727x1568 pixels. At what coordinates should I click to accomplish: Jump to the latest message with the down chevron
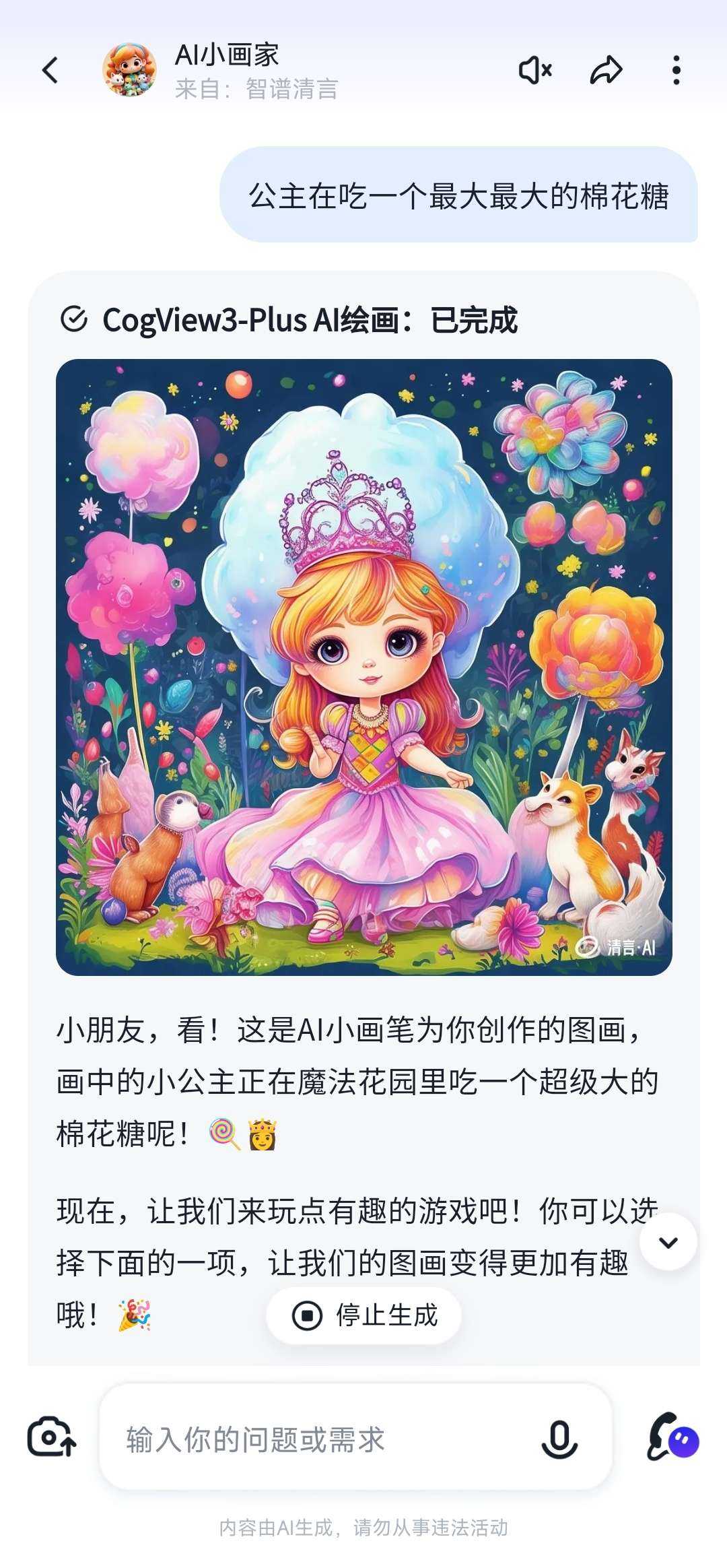point(668,1242)
